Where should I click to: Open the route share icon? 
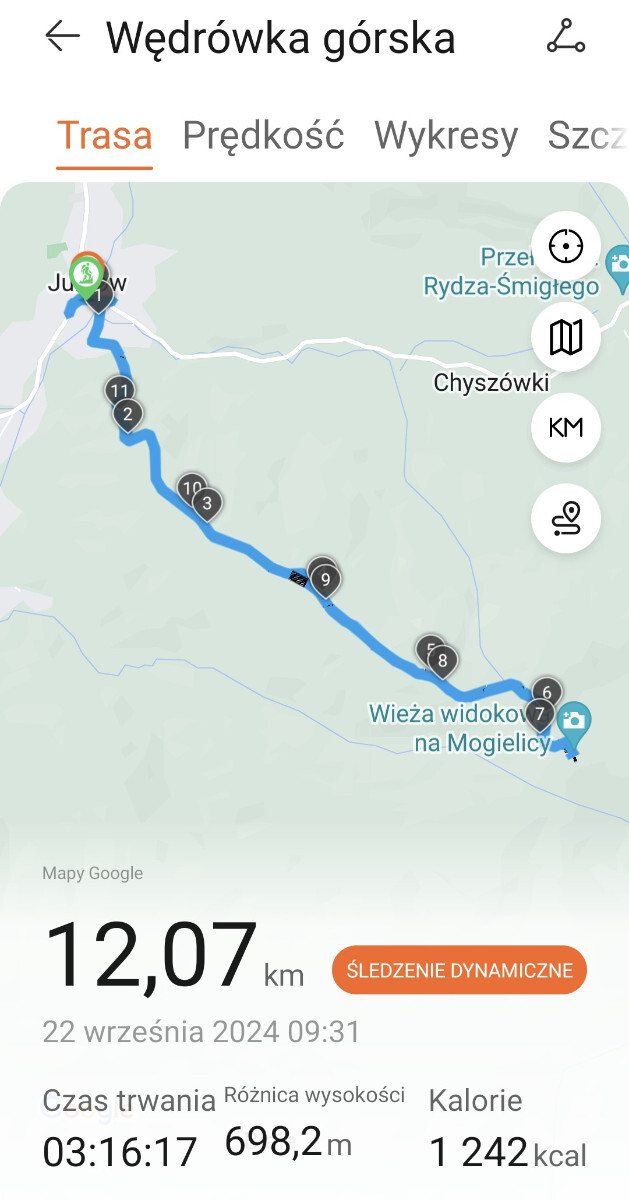coord(566,37)
